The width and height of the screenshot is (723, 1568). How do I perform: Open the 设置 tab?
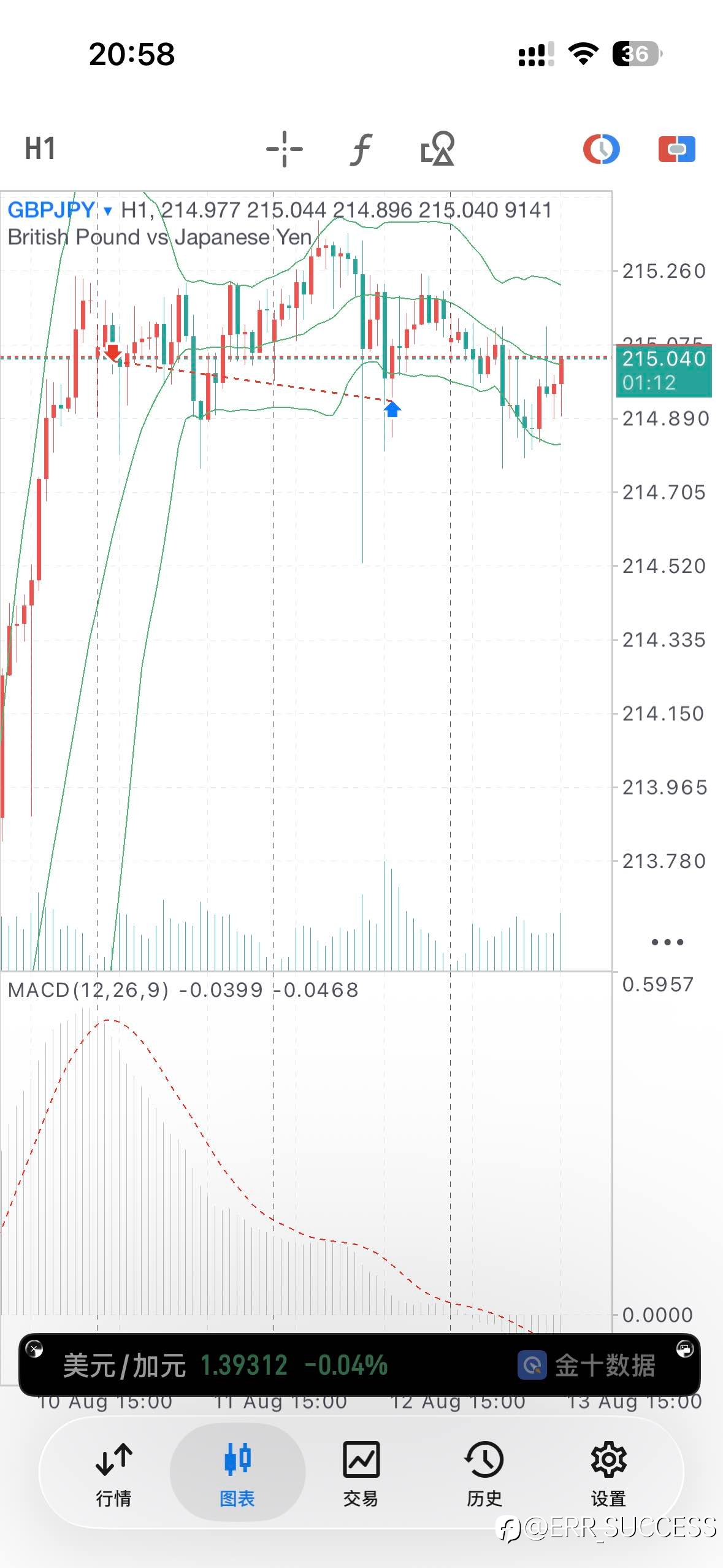pyautogui.click(x=608, y=1474)
